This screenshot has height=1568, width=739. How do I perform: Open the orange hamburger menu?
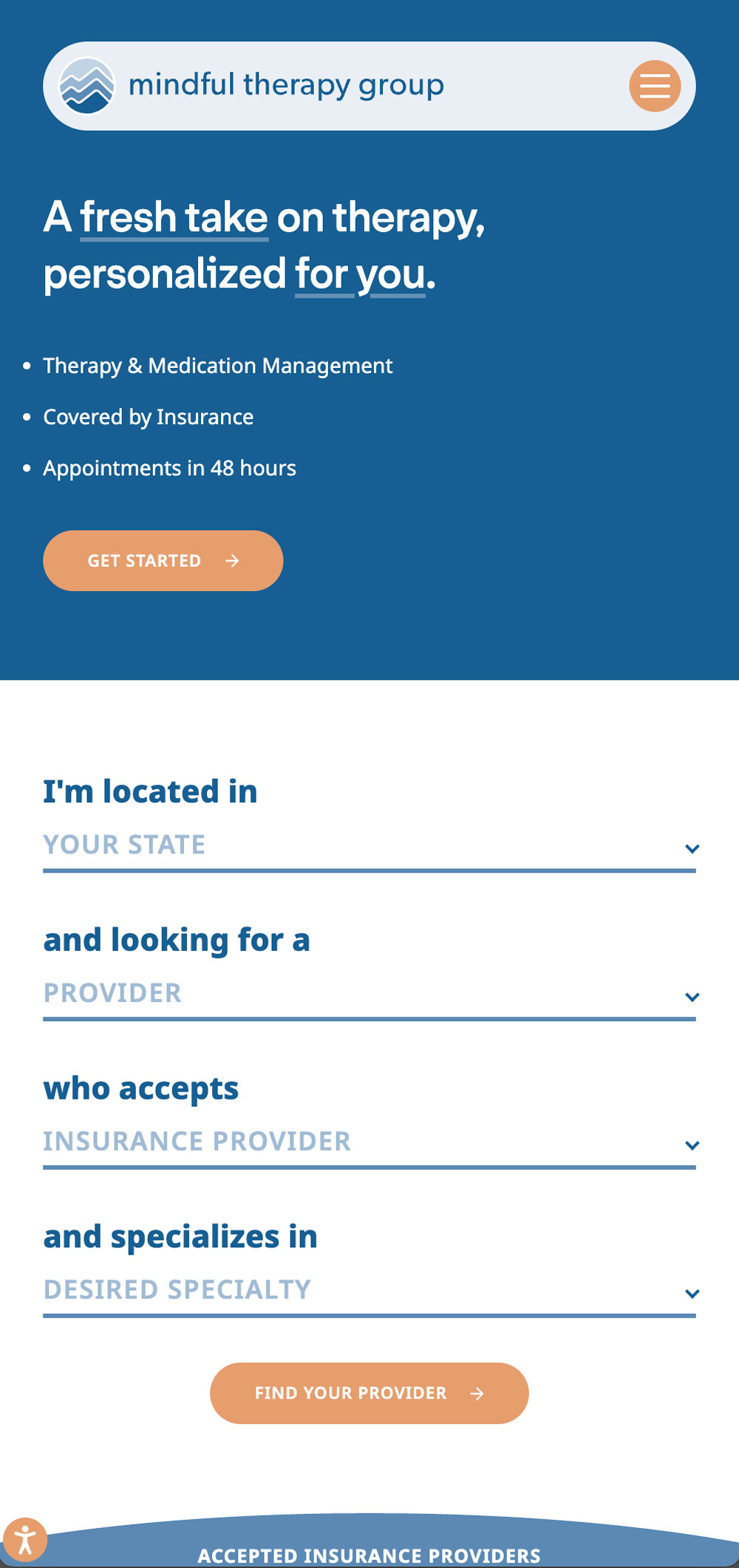pyautogui.click(x=655, y=86)
